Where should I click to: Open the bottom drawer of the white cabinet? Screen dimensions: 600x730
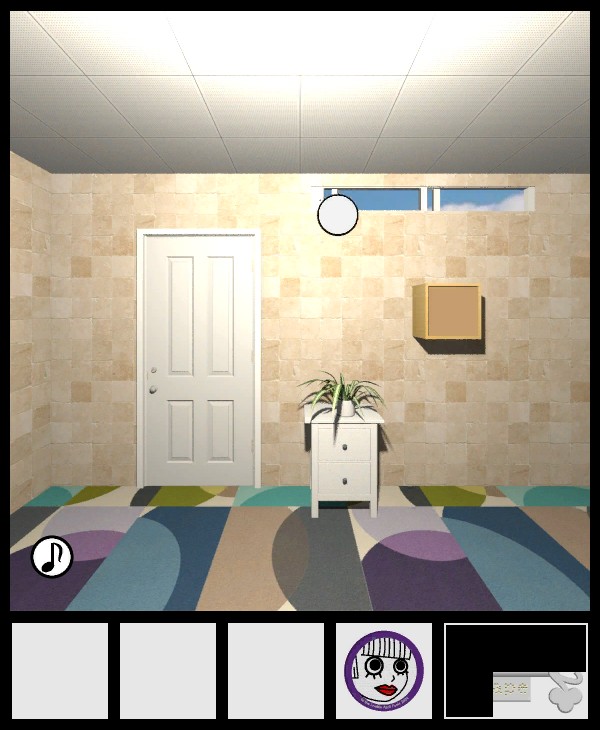click(x=346, y=478)
